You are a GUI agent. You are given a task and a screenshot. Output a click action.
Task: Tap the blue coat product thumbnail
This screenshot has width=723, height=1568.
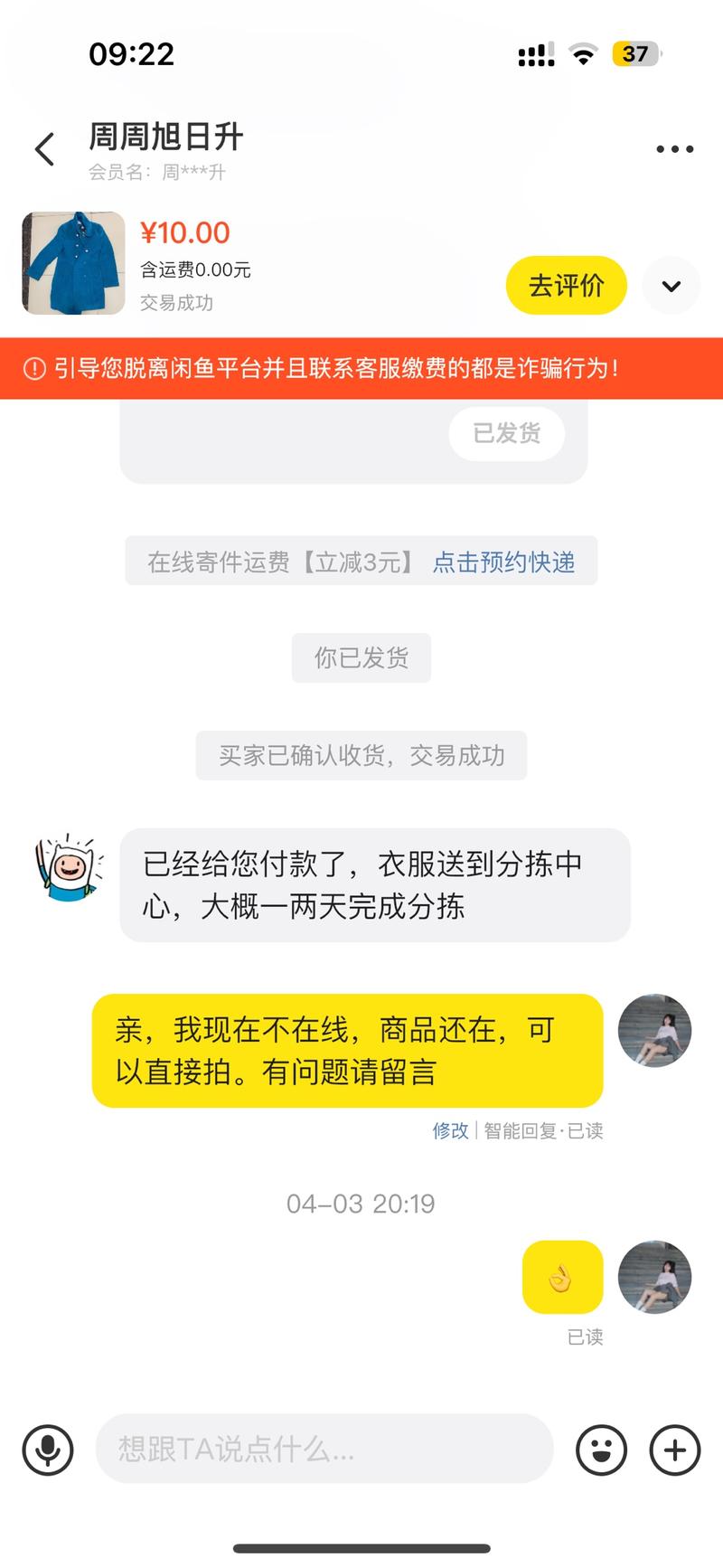[72, 262]
